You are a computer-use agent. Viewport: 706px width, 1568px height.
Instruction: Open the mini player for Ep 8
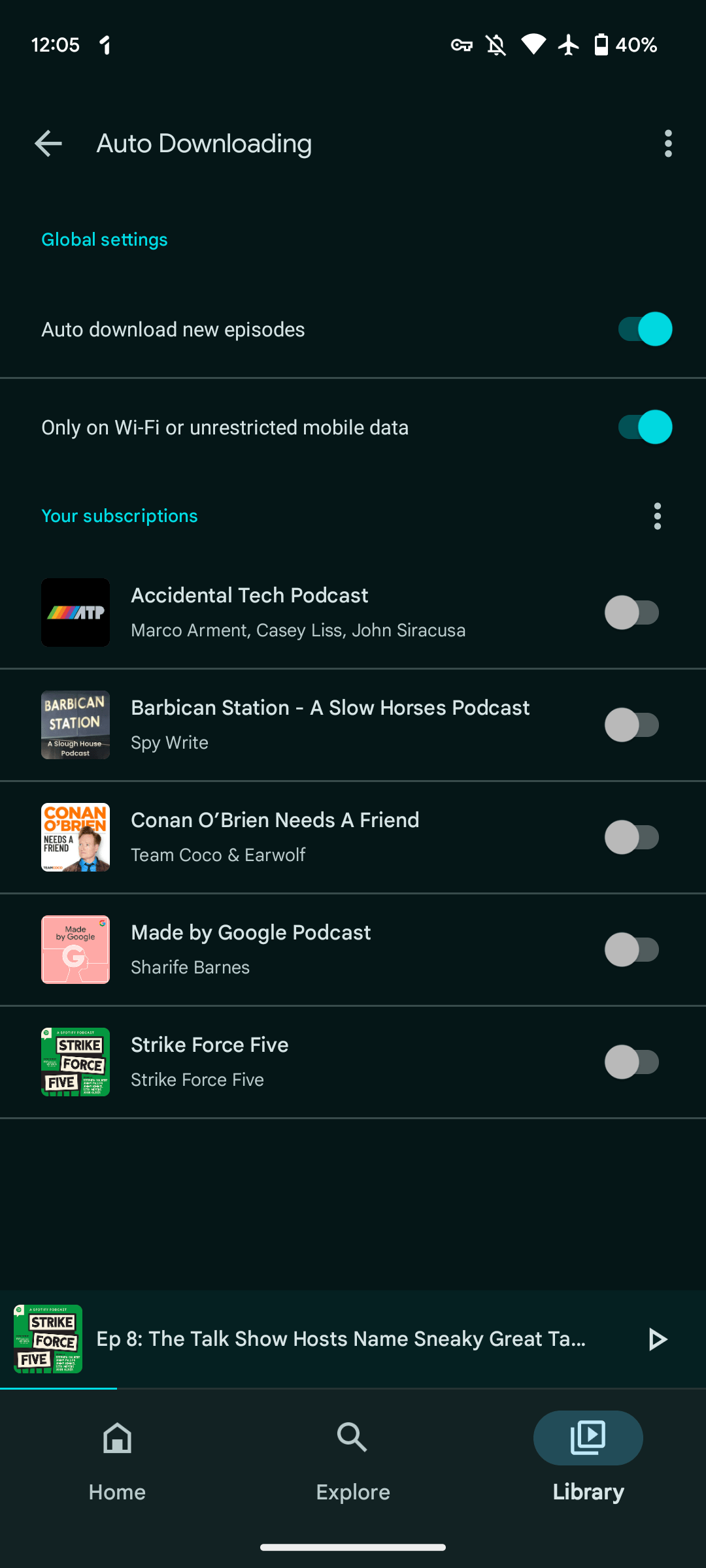coord(340,1339)
